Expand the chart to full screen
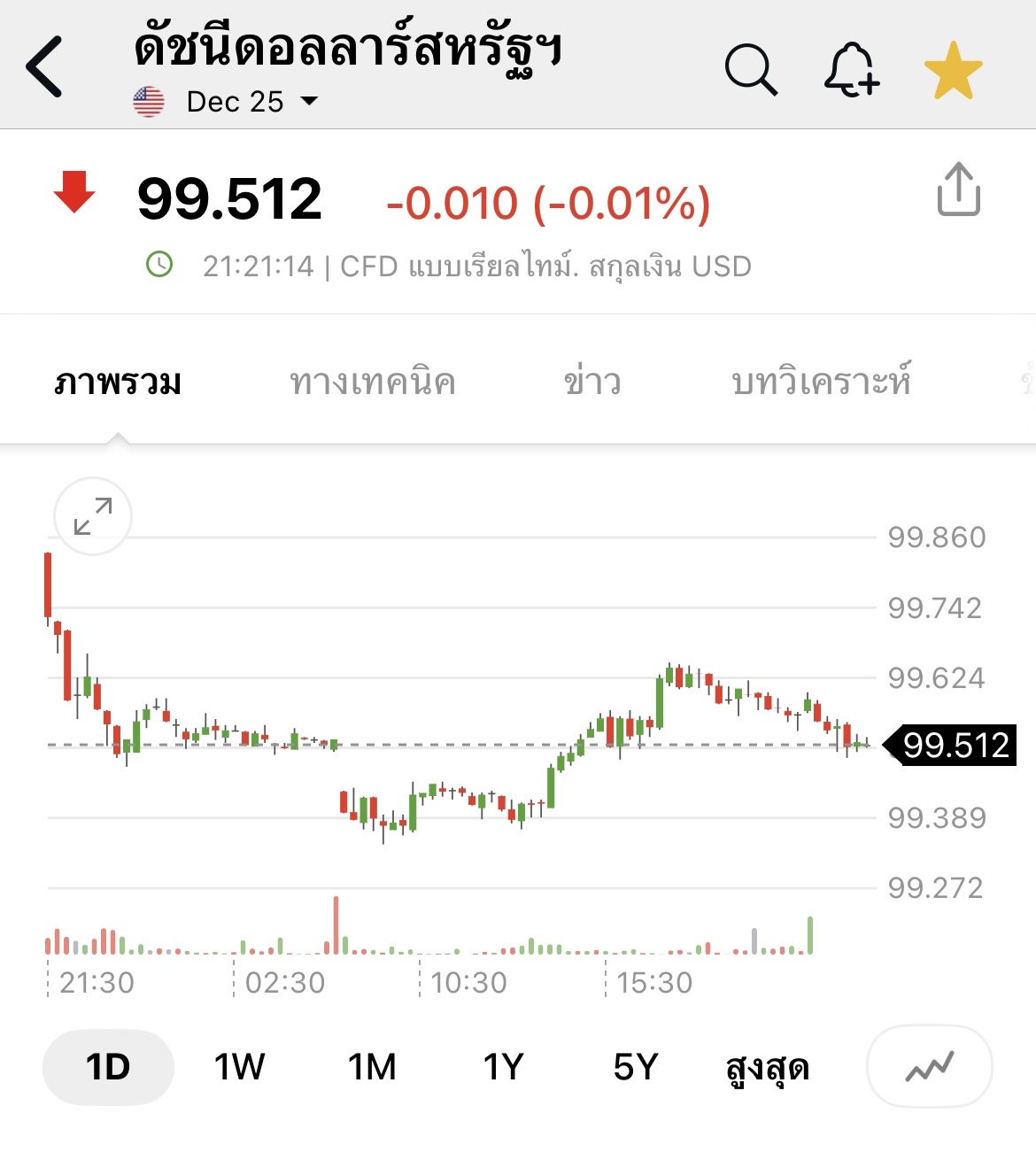The image size is (1036, 1160). 93,516
